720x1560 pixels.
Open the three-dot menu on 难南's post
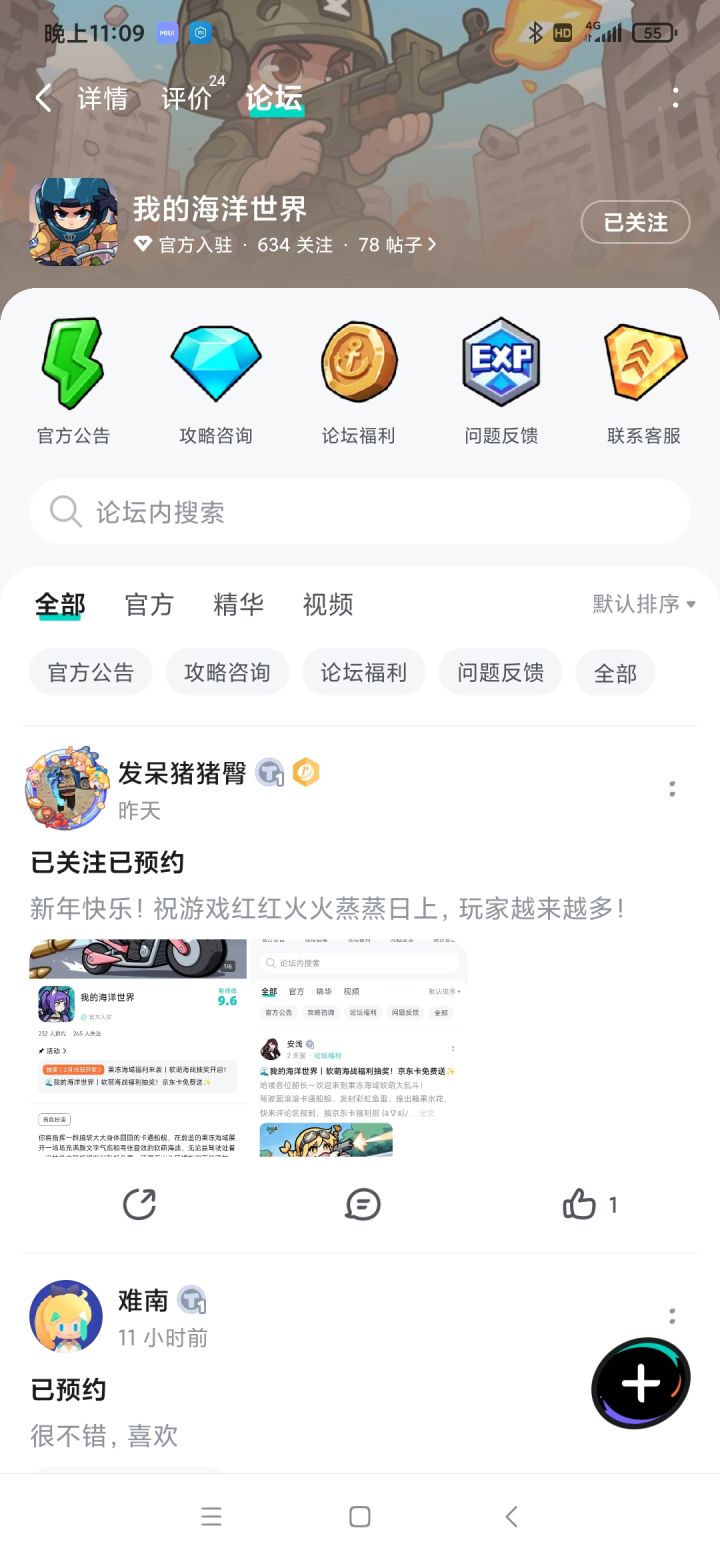coord(671,1316)
